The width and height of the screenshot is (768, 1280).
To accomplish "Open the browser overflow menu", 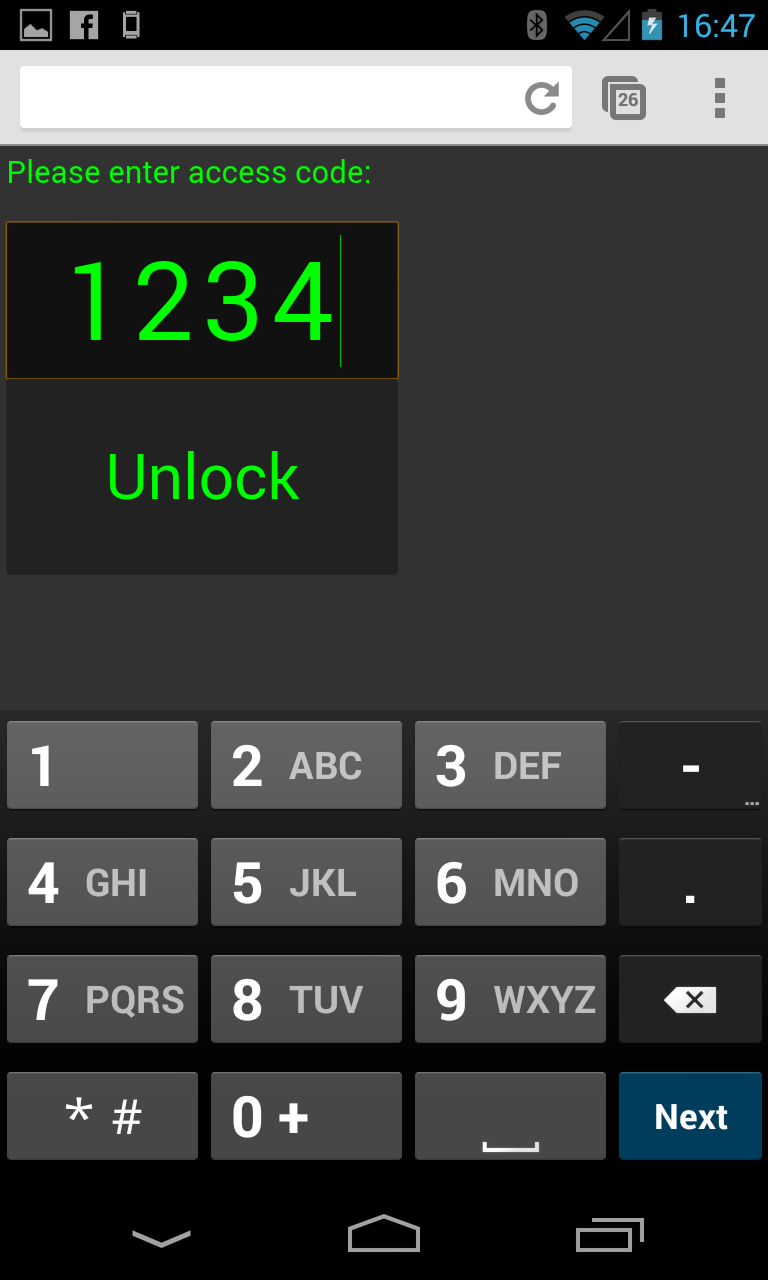I will pos(719,98).
